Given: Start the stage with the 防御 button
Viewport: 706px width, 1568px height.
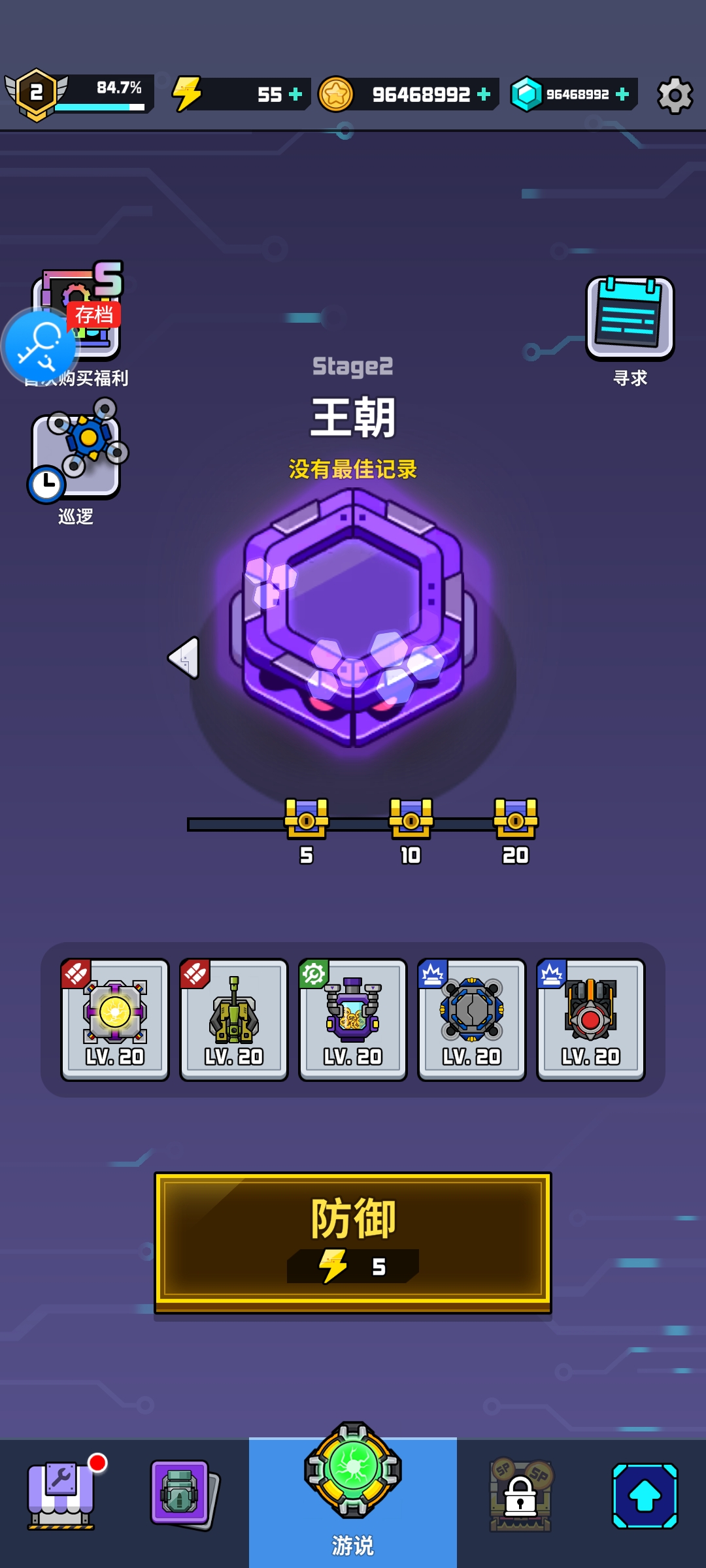Looking at the screenshot, I should click(x=353, y=1241).
